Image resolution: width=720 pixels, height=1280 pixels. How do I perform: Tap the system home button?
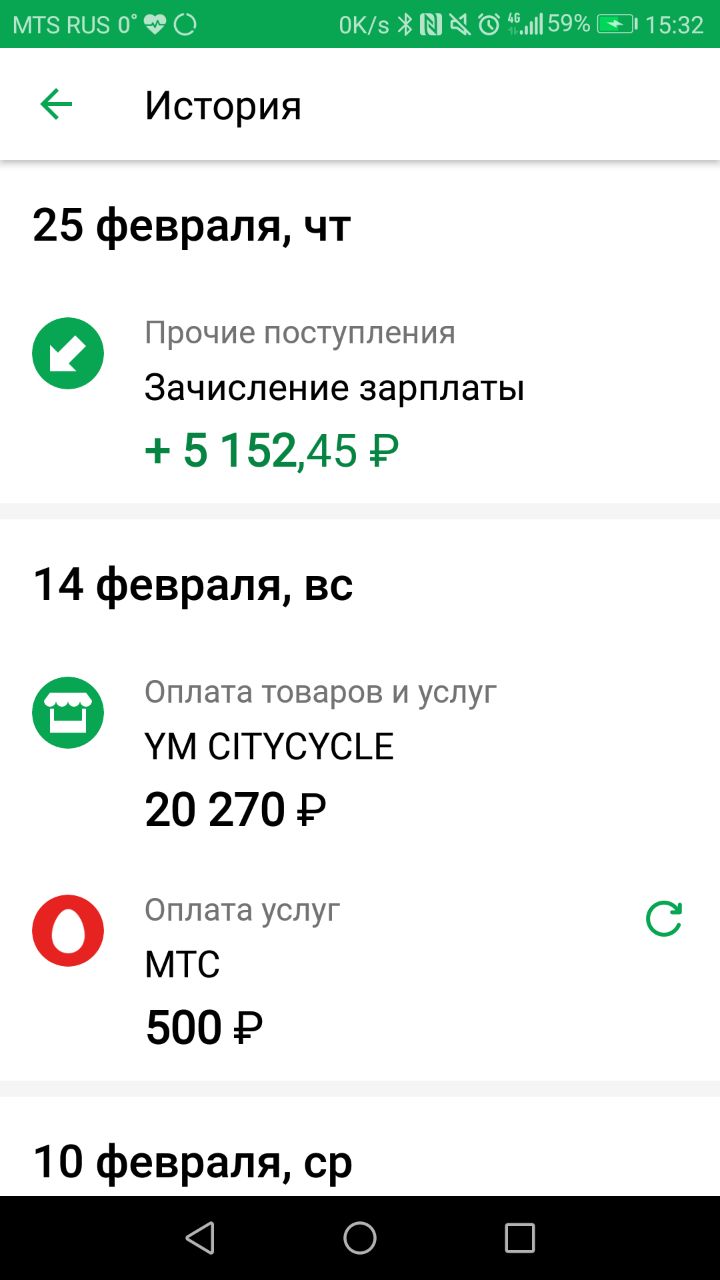click(x=360, y=1238)
